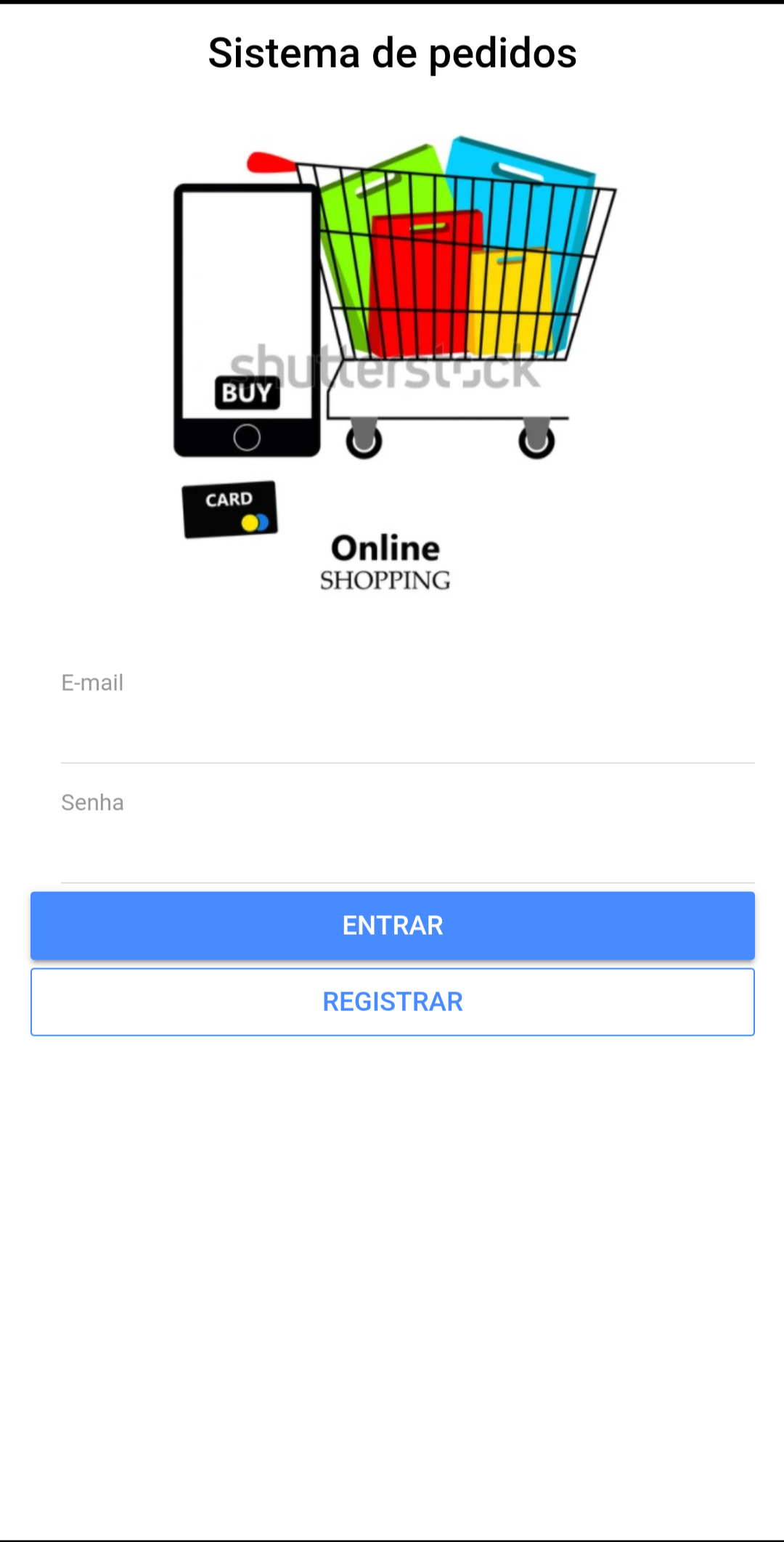Select the smartphone image

247,320
